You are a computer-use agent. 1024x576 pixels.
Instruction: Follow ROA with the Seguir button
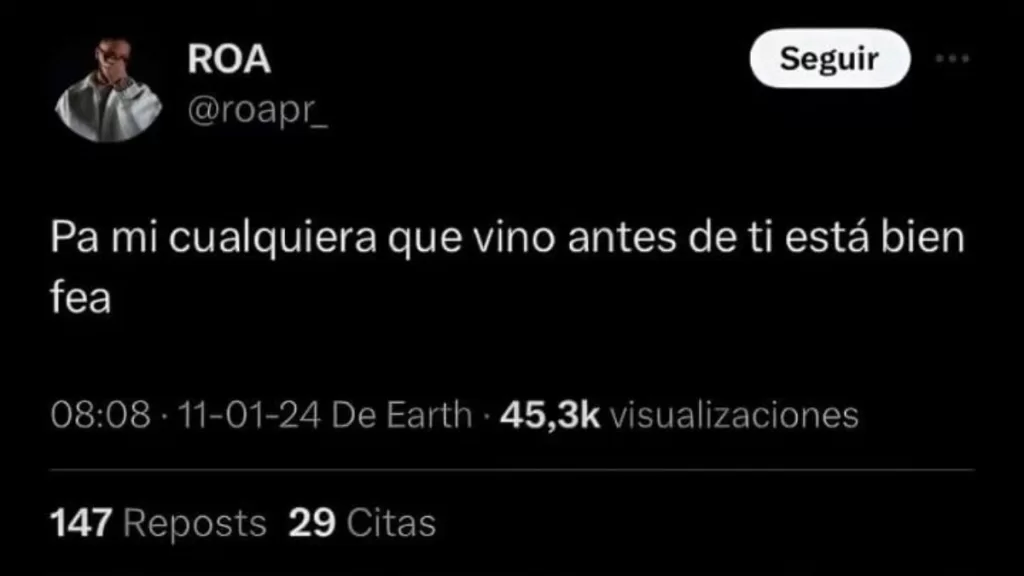[x=829, y=59]
